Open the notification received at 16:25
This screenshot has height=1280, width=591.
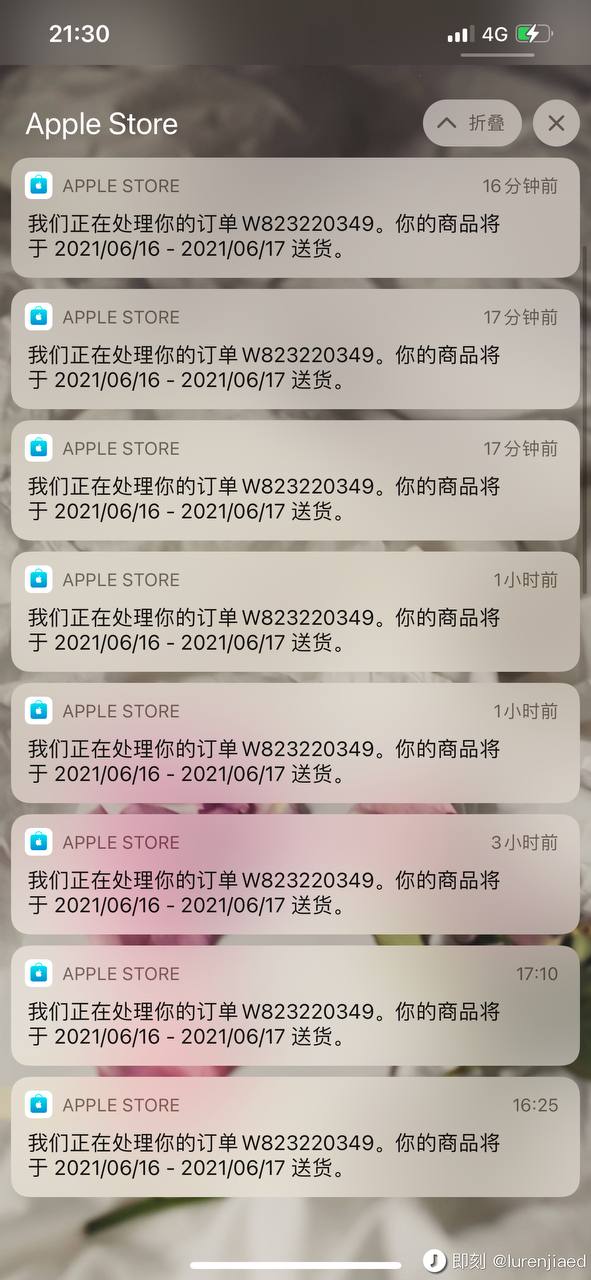[x=295, y=1136]
